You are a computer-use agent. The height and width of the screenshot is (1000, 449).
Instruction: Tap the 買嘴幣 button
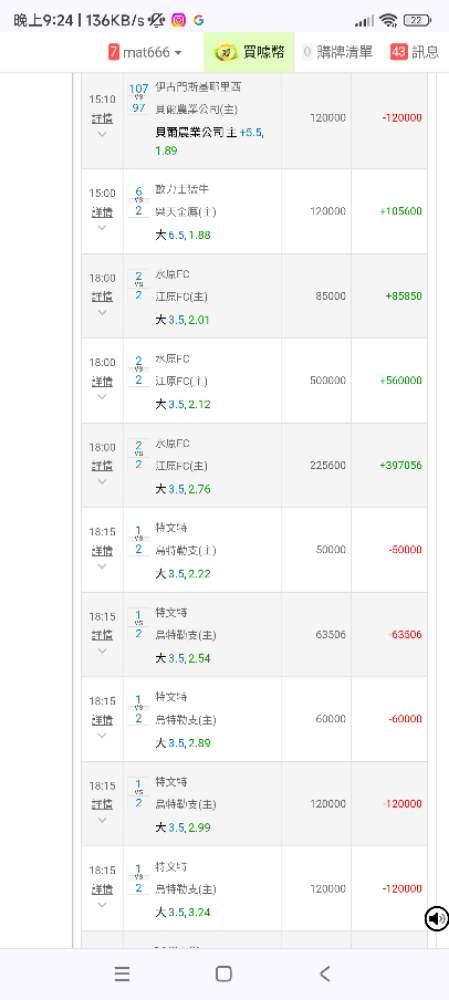coord(249,52)
